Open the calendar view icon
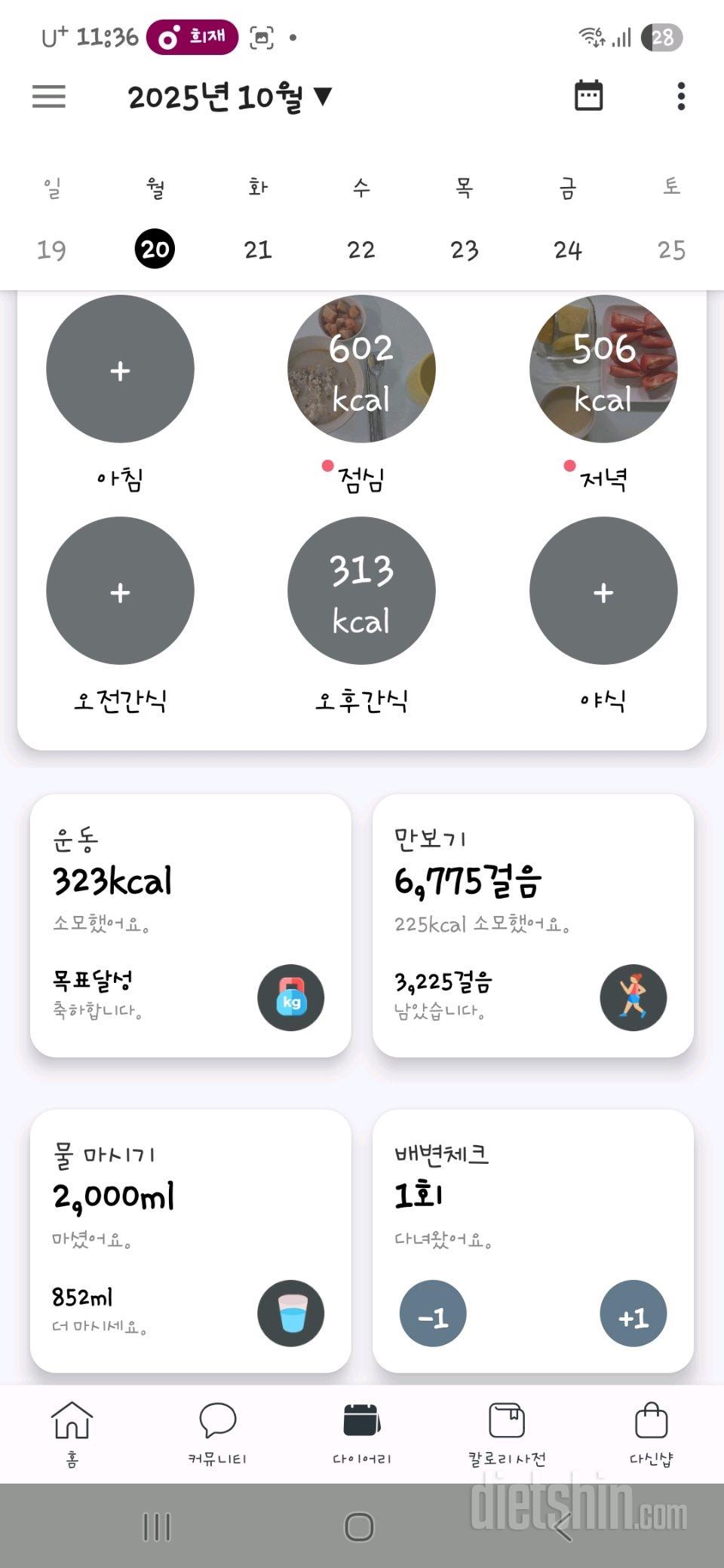Viewport: 724px width, 1568px height. 588,96
